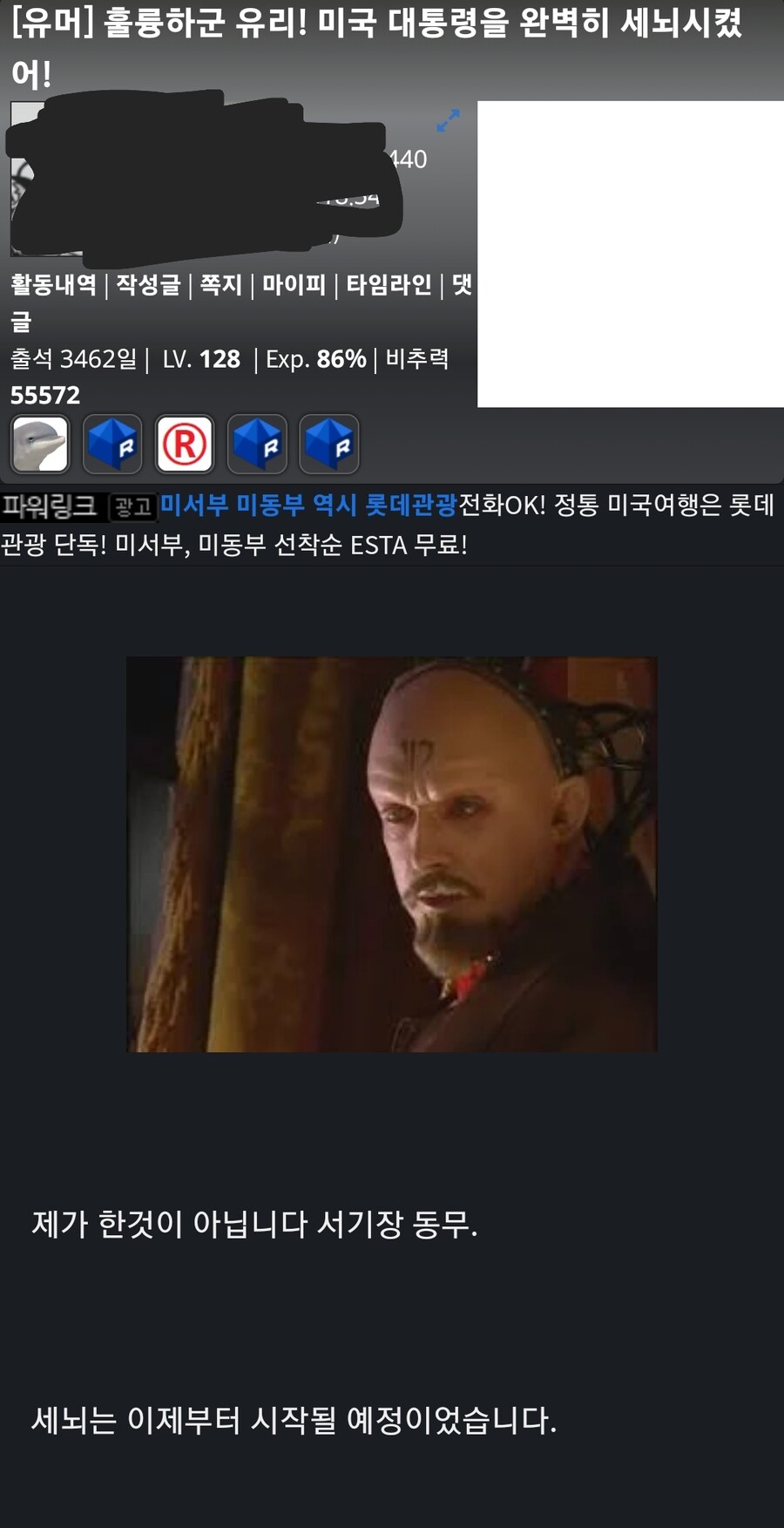784x1528 pixels.
Task: Open the bald man image in post
Action: click(392, 854)
